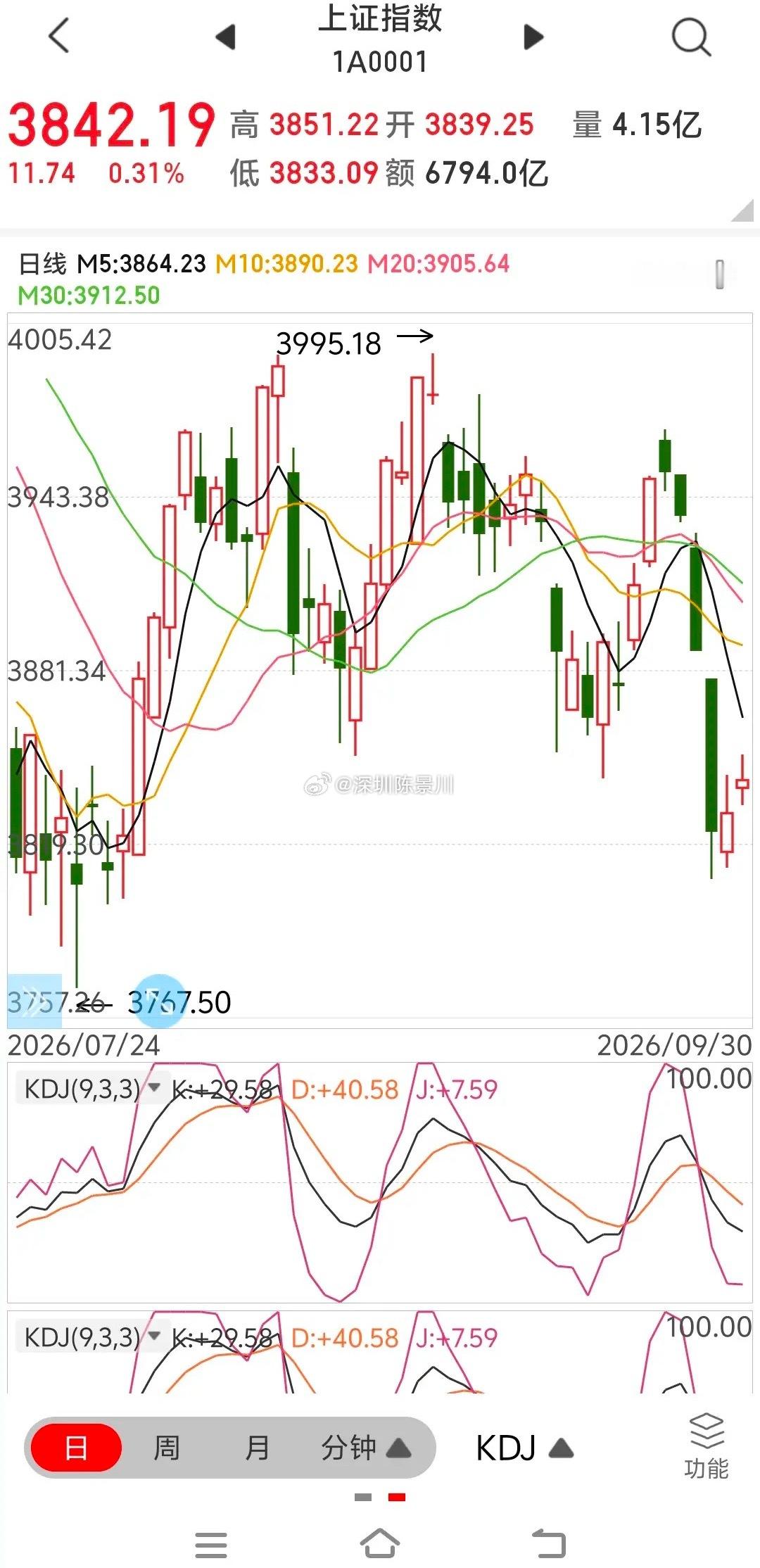Image resolution: width=760 pixels, height=1568 pixels.
Task: Expand quote details via corner triangle
Action: [x=742, y=210]
